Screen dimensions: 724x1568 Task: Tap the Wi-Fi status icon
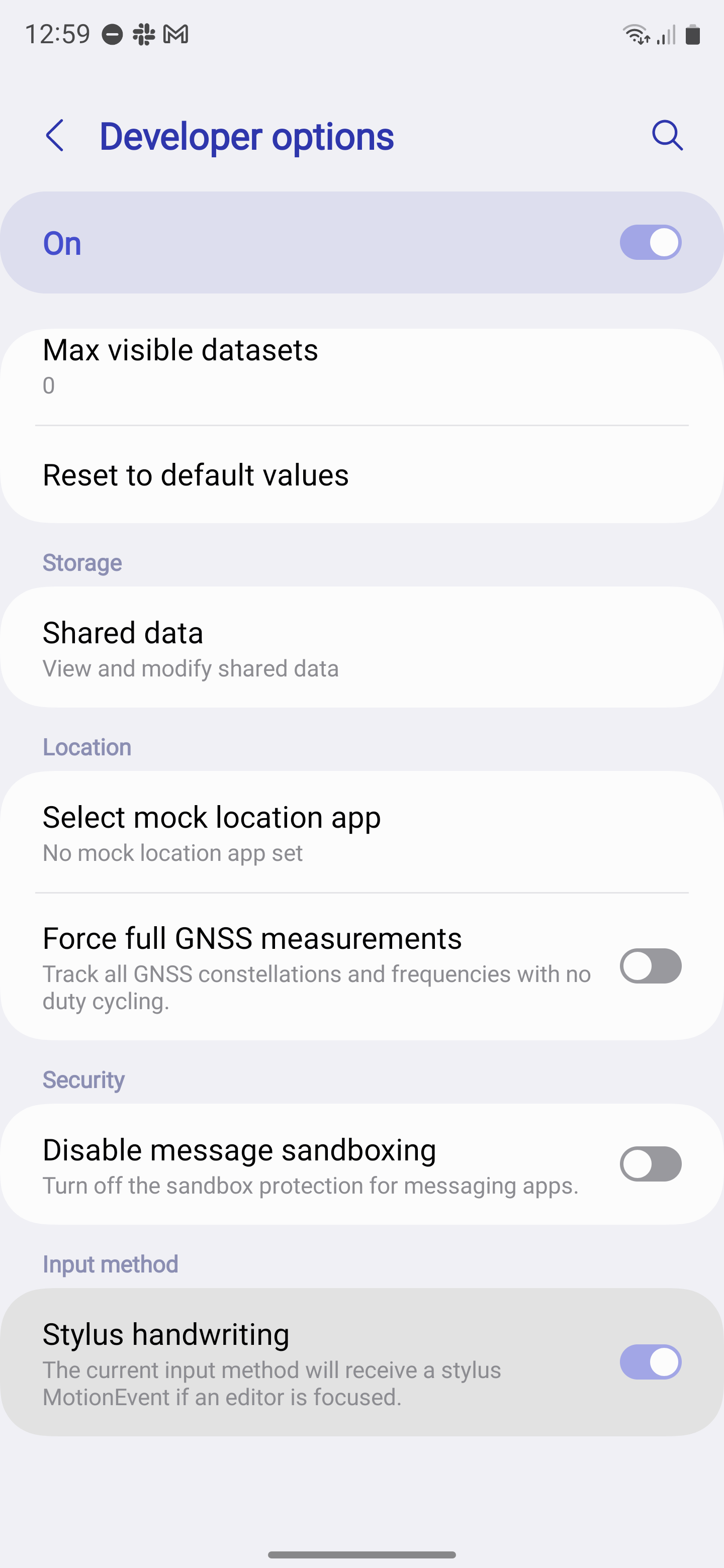click(637, 35)
